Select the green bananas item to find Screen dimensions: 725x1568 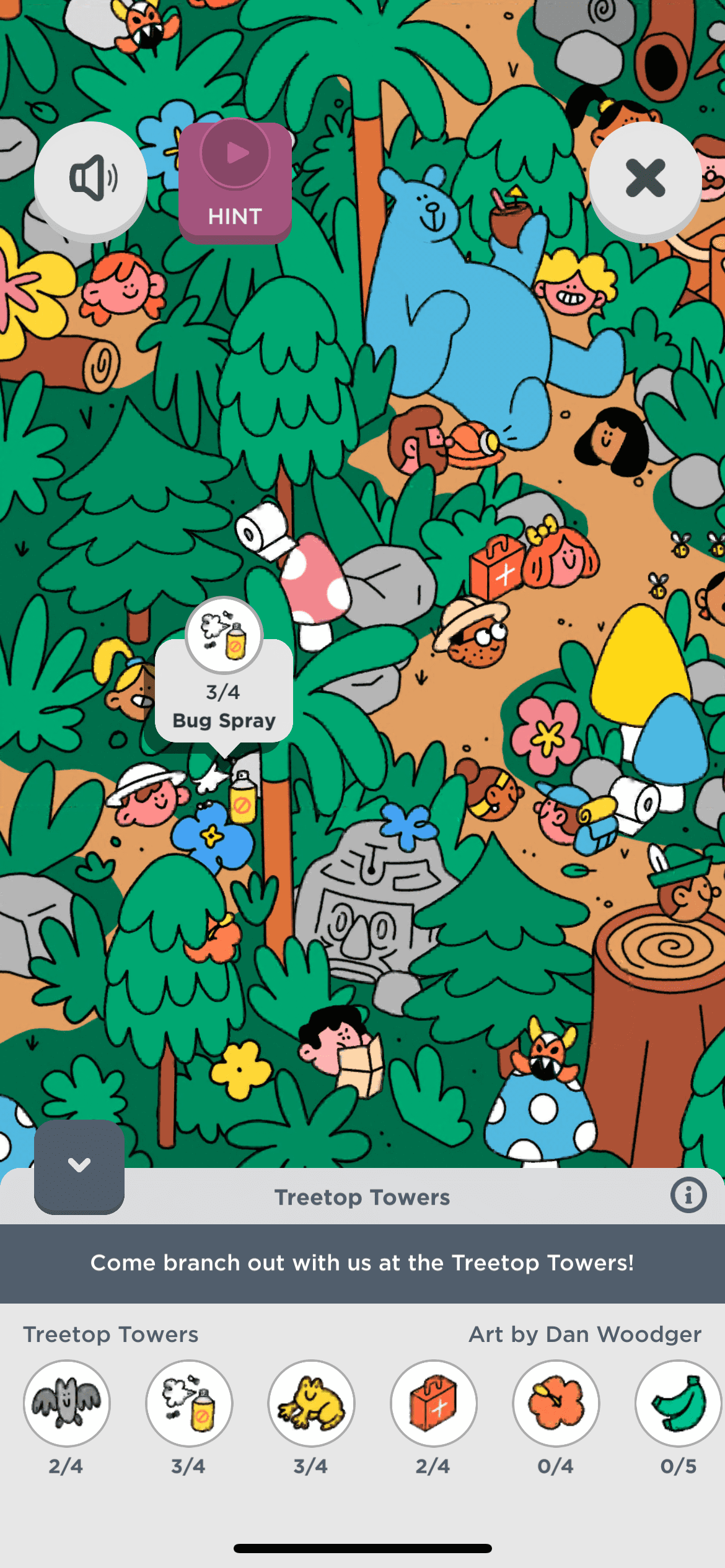point(678,1402)
